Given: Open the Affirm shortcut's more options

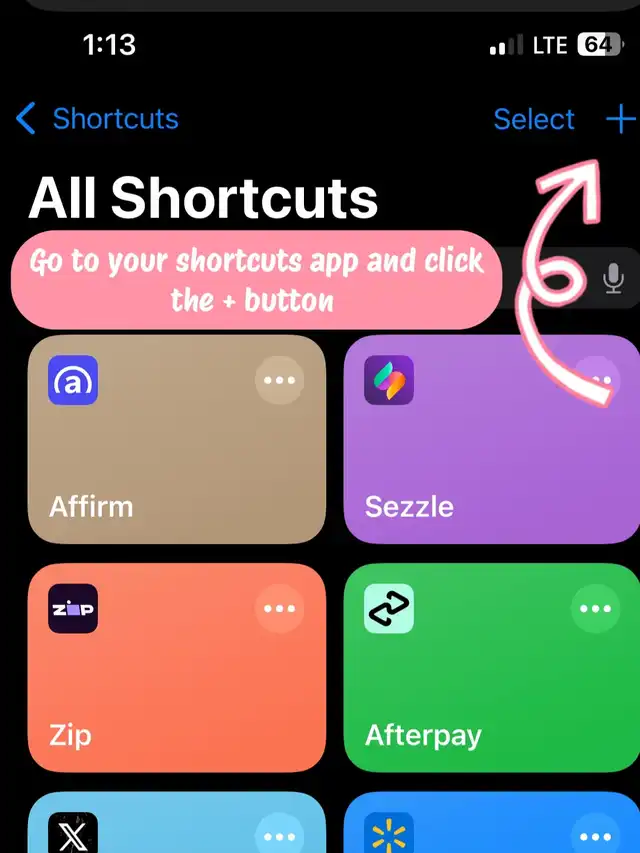Looking at the screenshot, I should point(279,381).
